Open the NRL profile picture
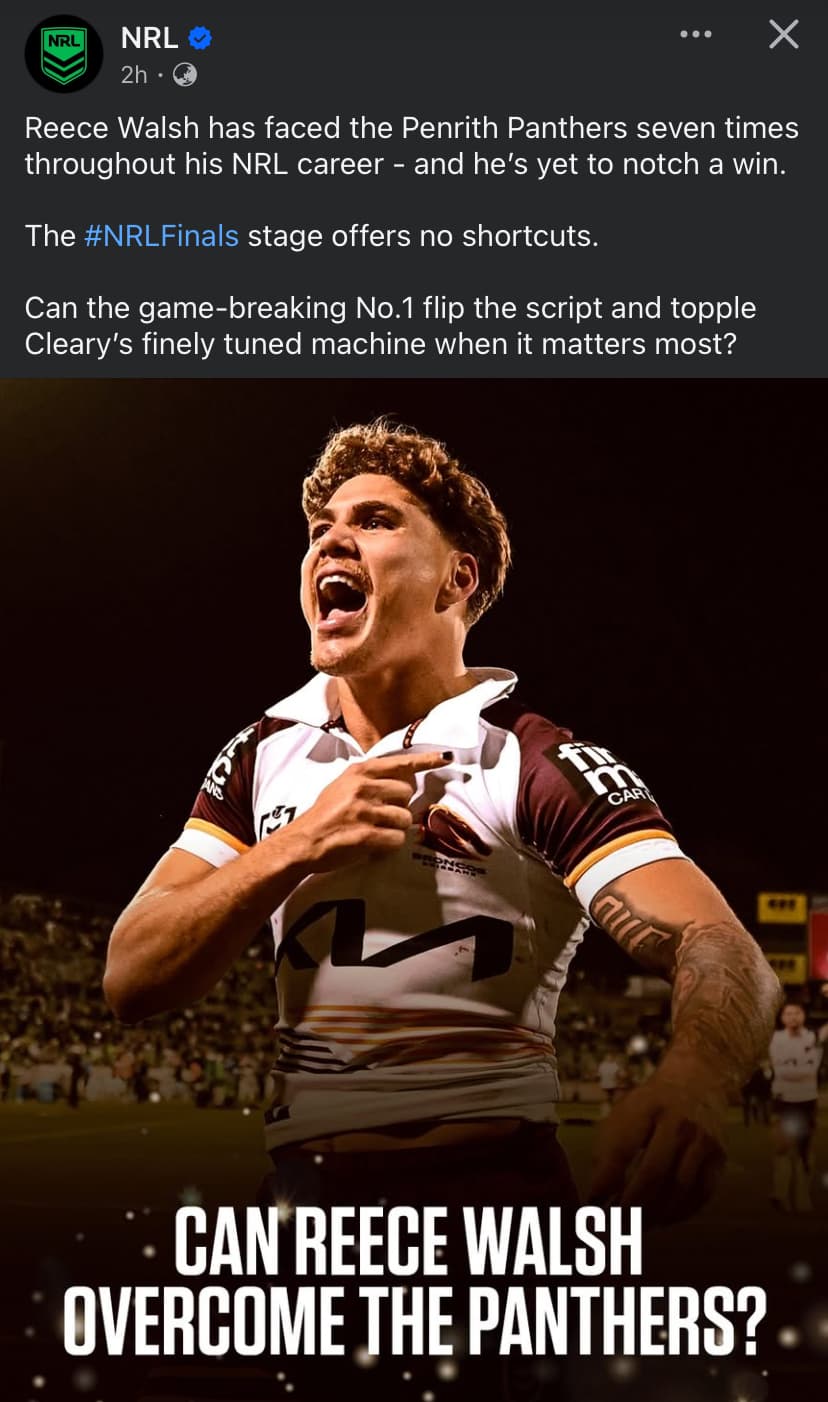The width and height of the screenshot is (828, 1402). click(63, 54)
